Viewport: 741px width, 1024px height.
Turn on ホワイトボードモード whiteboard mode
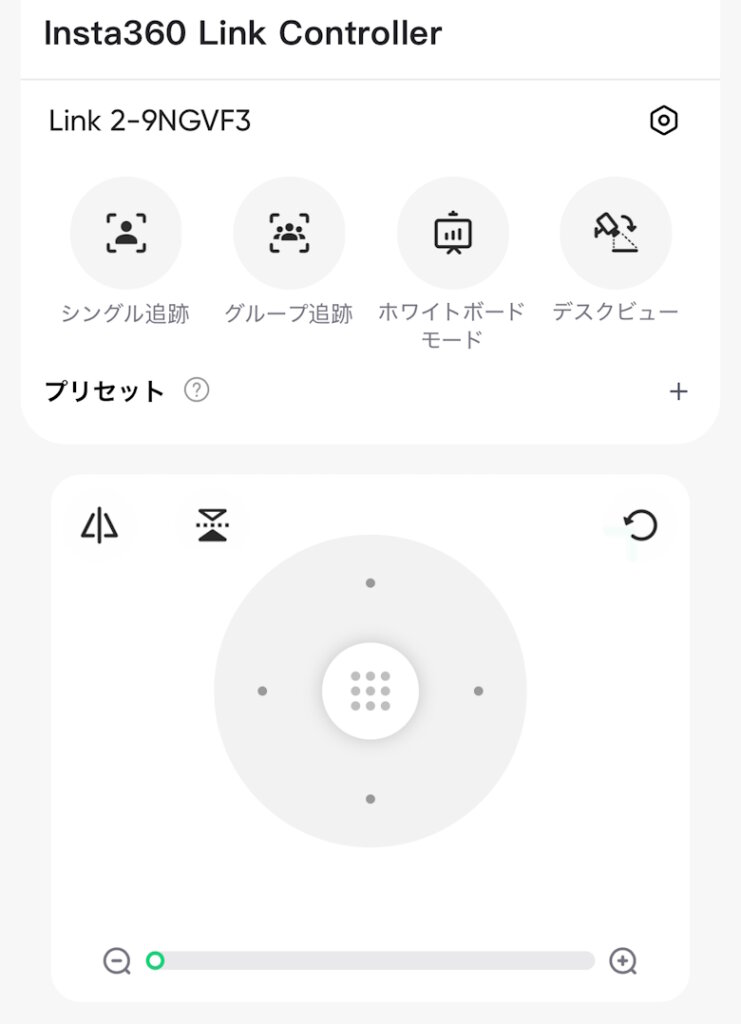(x=452, y=233)
